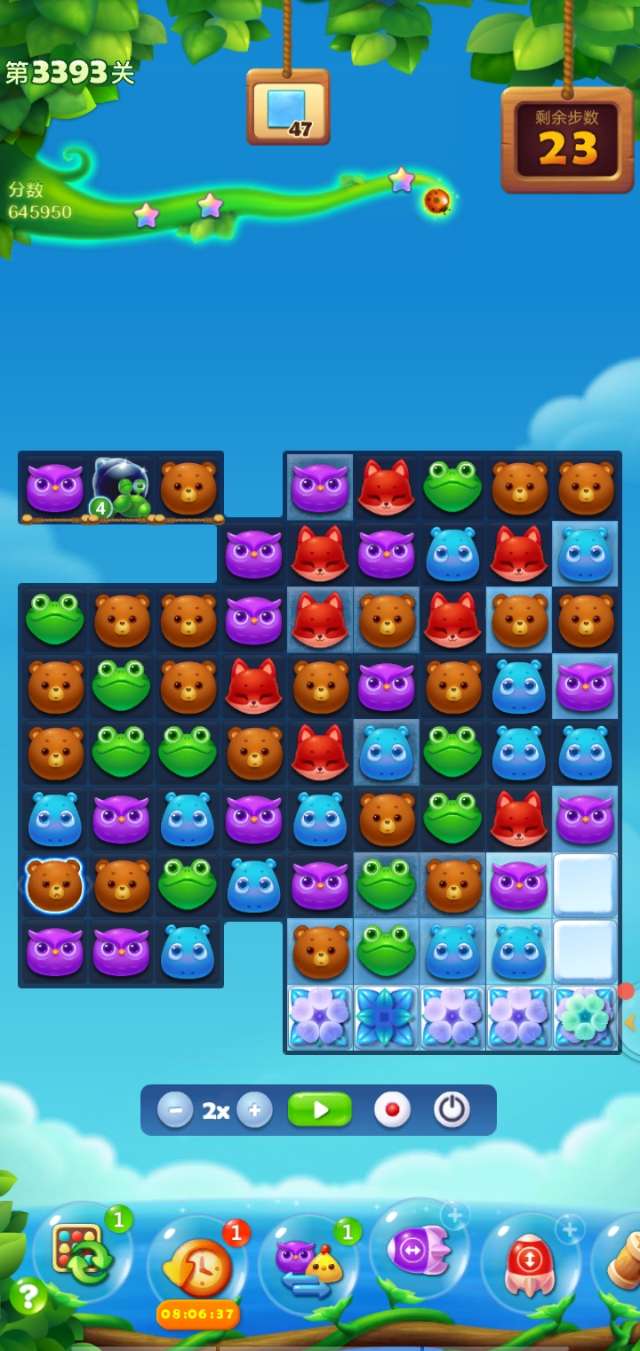Open help via the question mark
640x1351 pixels.
click(x=28, y=1297)
